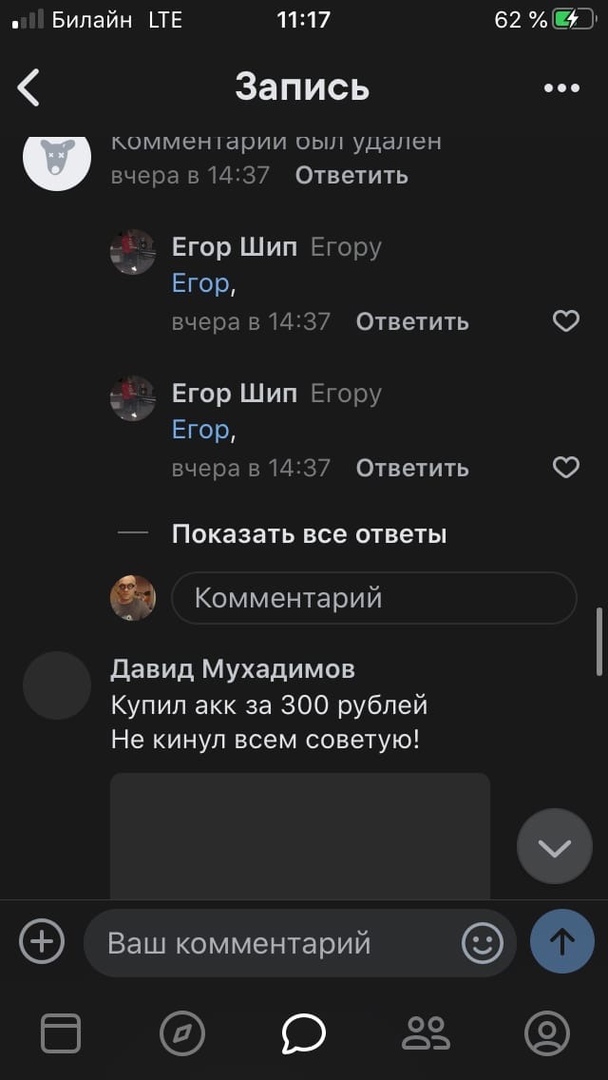The image size is (608, 1080).
Task: Open the messages tab
Action: coord(303,1033)
